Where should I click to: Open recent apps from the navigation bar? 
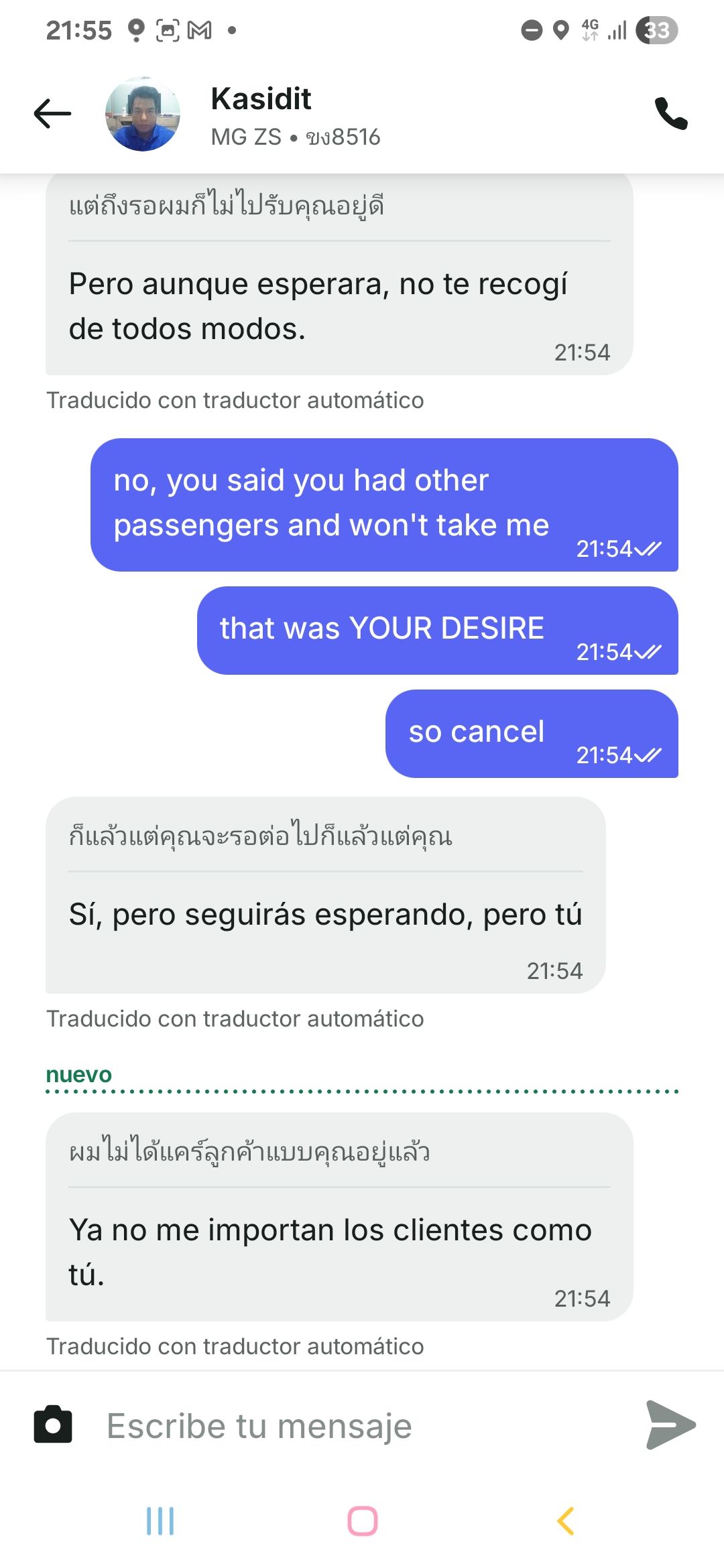pos(160,1520)
